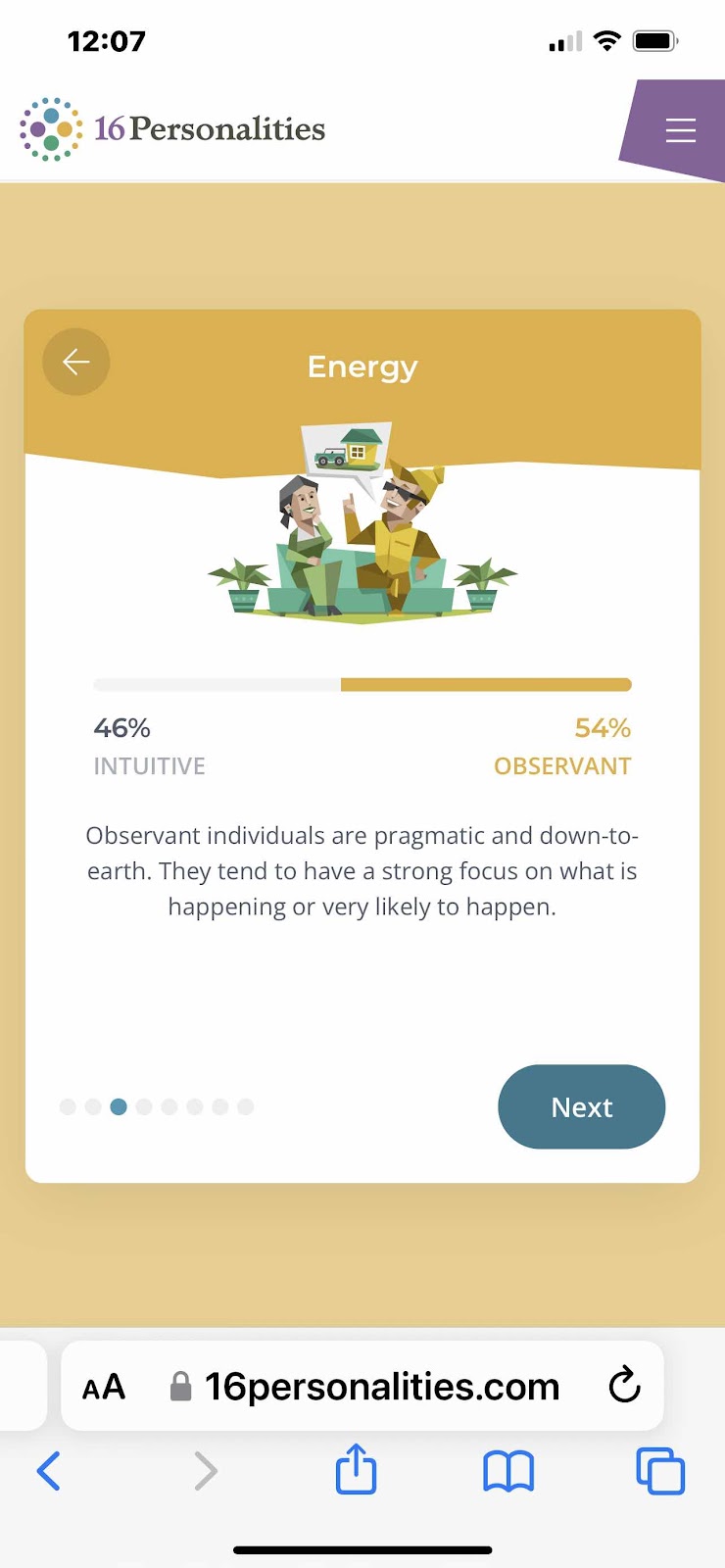Tap the 16personalities.com address bar
The width and height of the screenshot is (725, 1568).
click(380, 1387)
